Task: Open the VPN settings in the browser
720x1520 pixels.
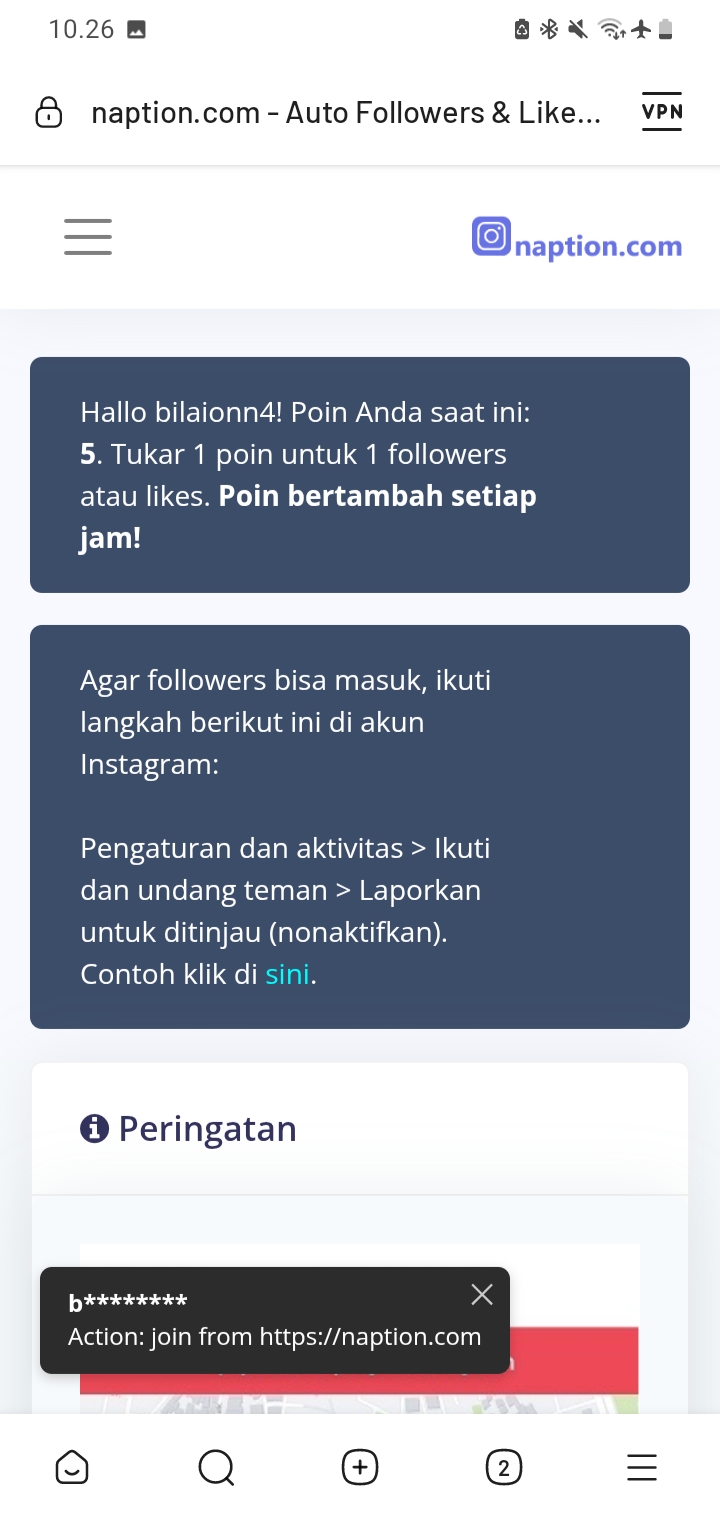Action: (662, 112)
